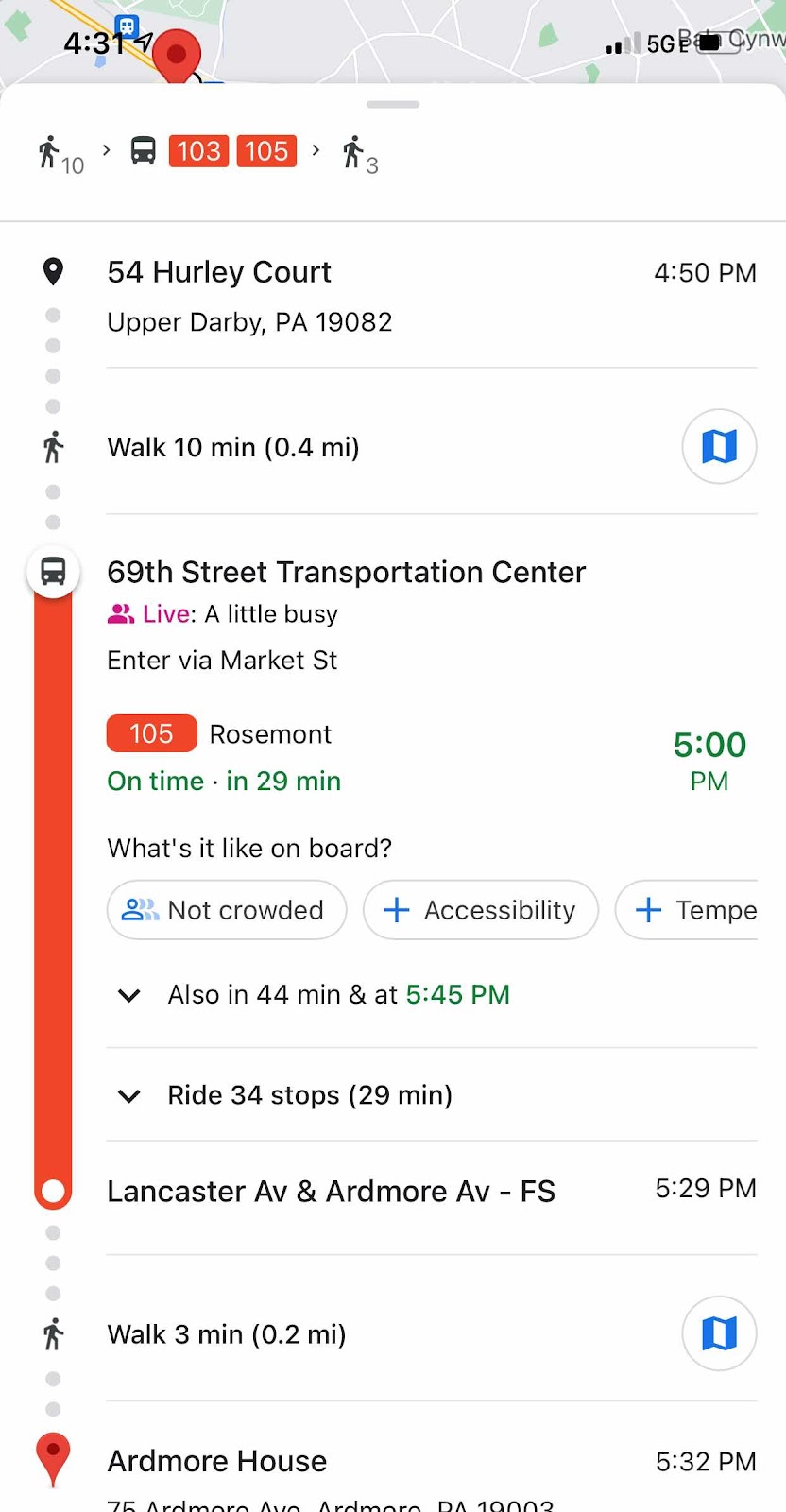This screenshot has width=786, height=1512.
Task: Open the Ardmore House destination
Action: pos(217,1461)
